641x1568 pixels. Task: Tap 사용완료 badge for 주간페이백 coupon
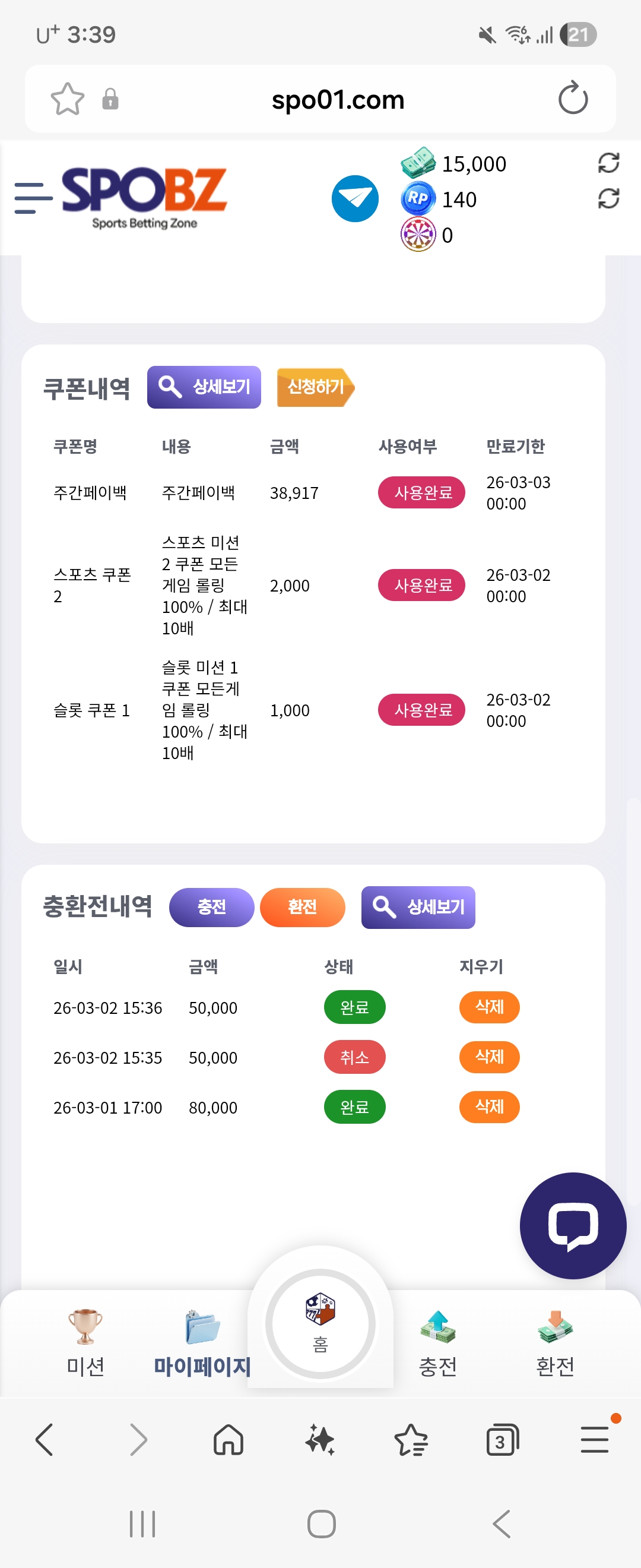coord(421,493)
